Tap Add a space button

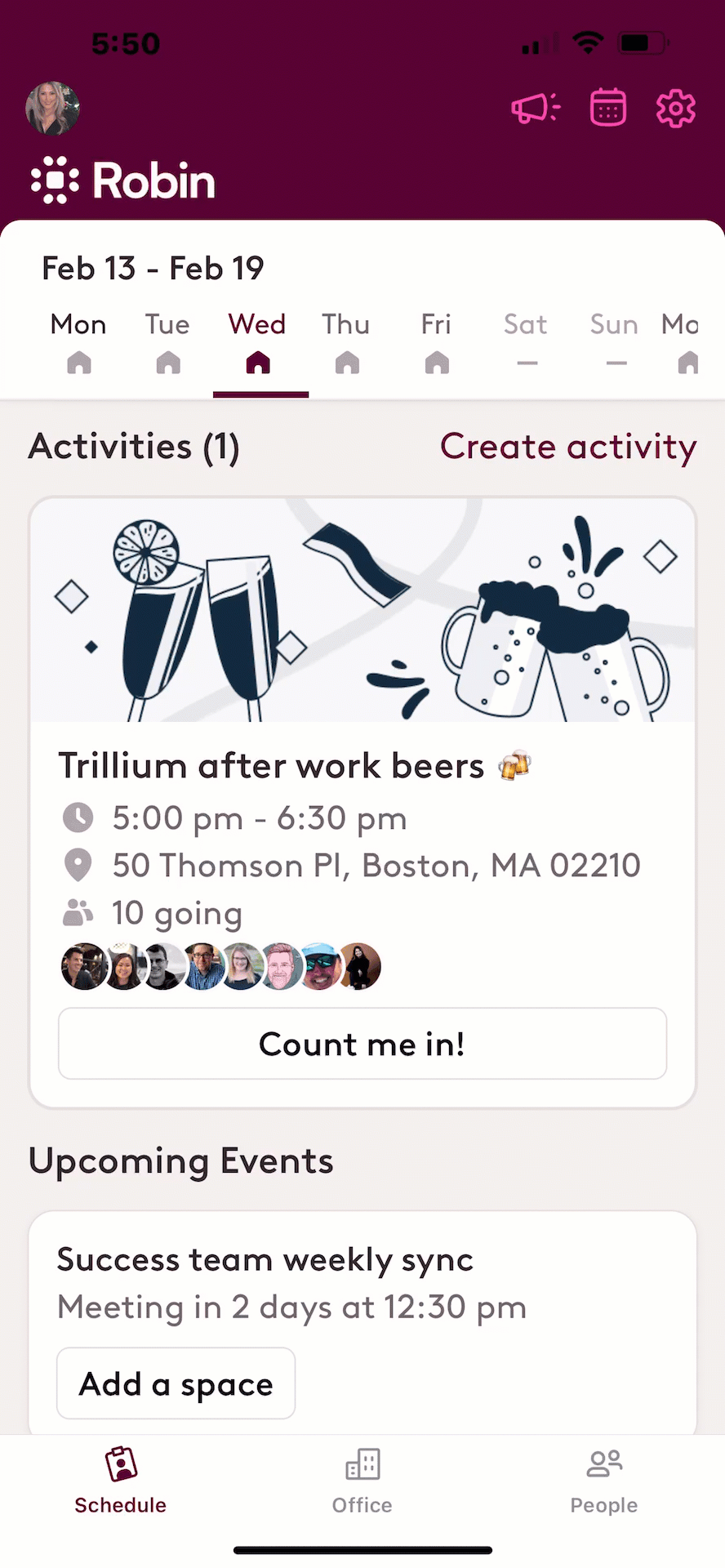point(176,1383)
